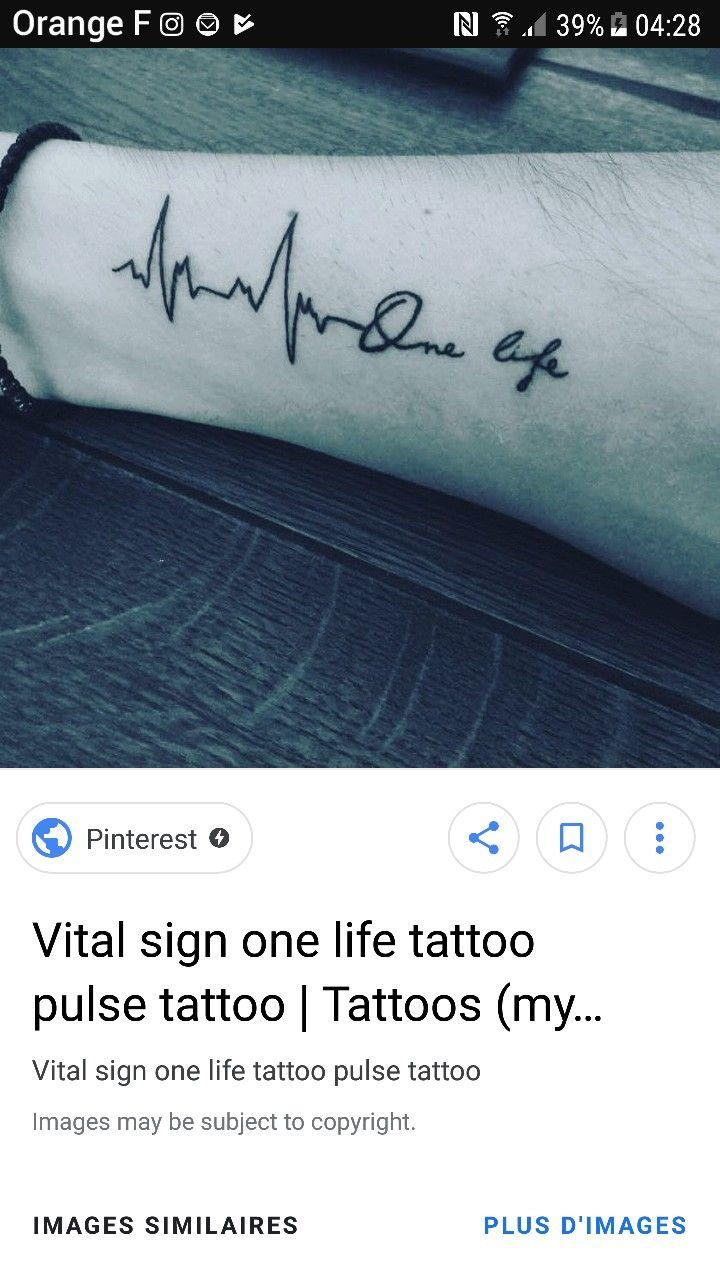View the one life tattoo photo fullscreen
Image resolution: width=720 pixels, height=1280 pixels.
[x=360, y=408]
